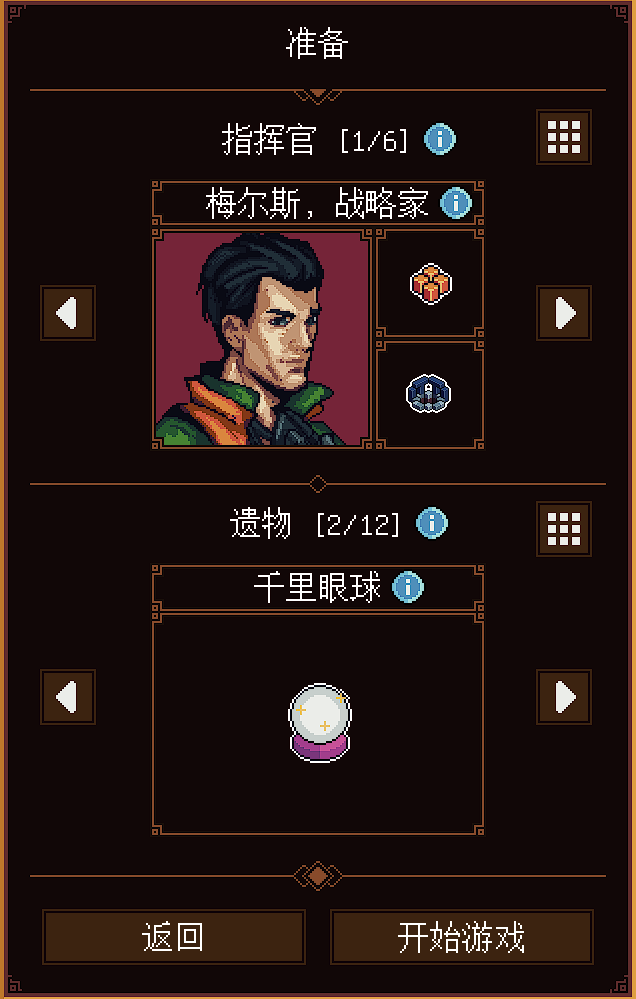Select the next relic
Viewport: 636px width, 999px height.
pyautogui.click(x=564, y=697)
